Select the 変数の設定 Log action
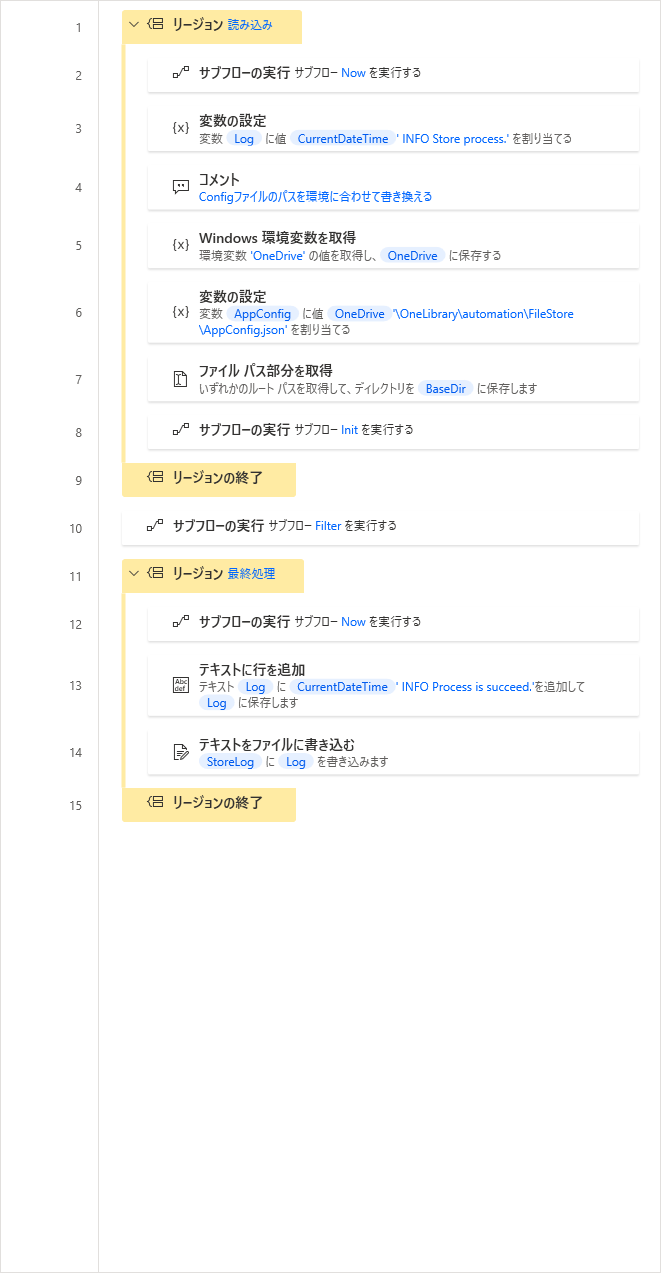Screen dimensions: 661x1273 (x=392, y=130)
